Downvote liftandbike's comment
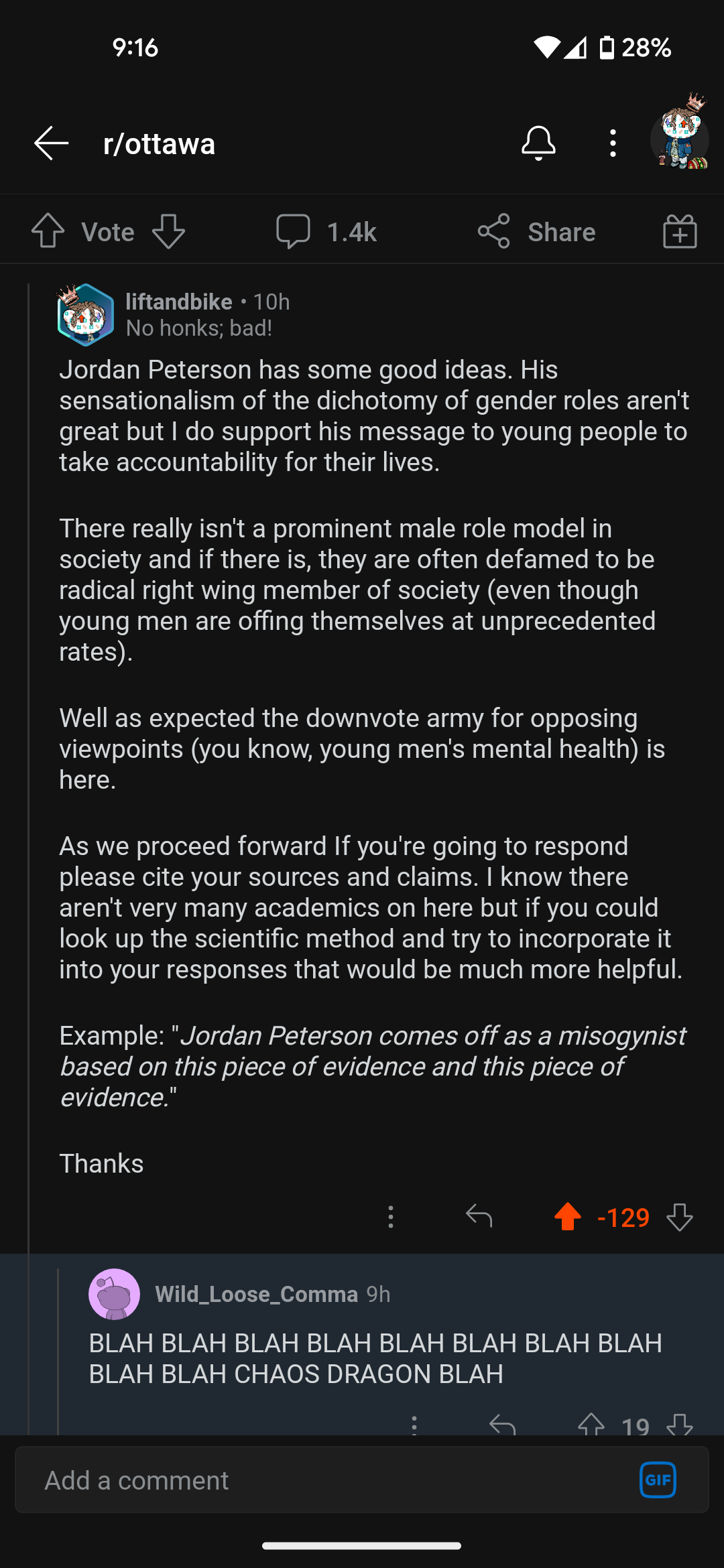 (x=680, y=1217)
